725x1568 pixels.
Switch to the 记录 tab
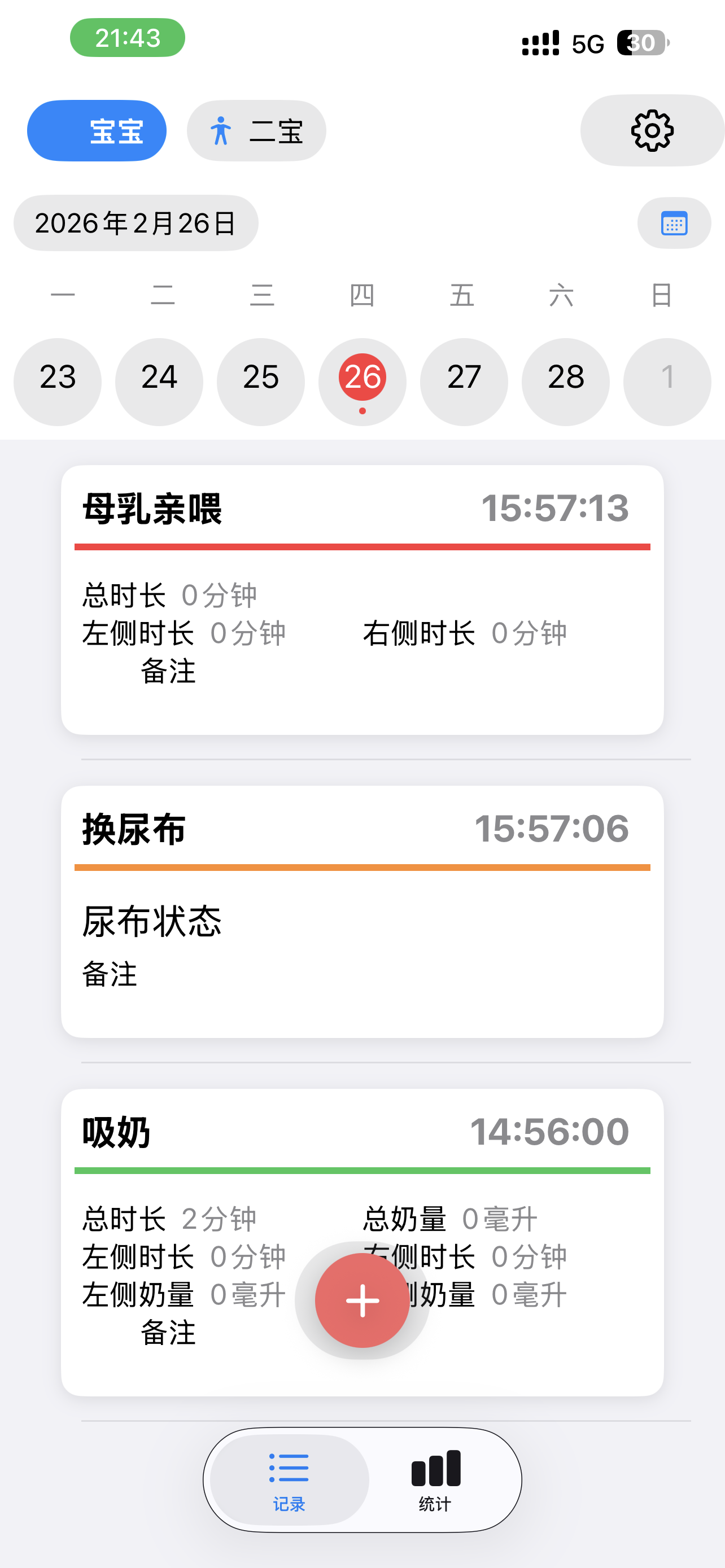(288, 1479)
